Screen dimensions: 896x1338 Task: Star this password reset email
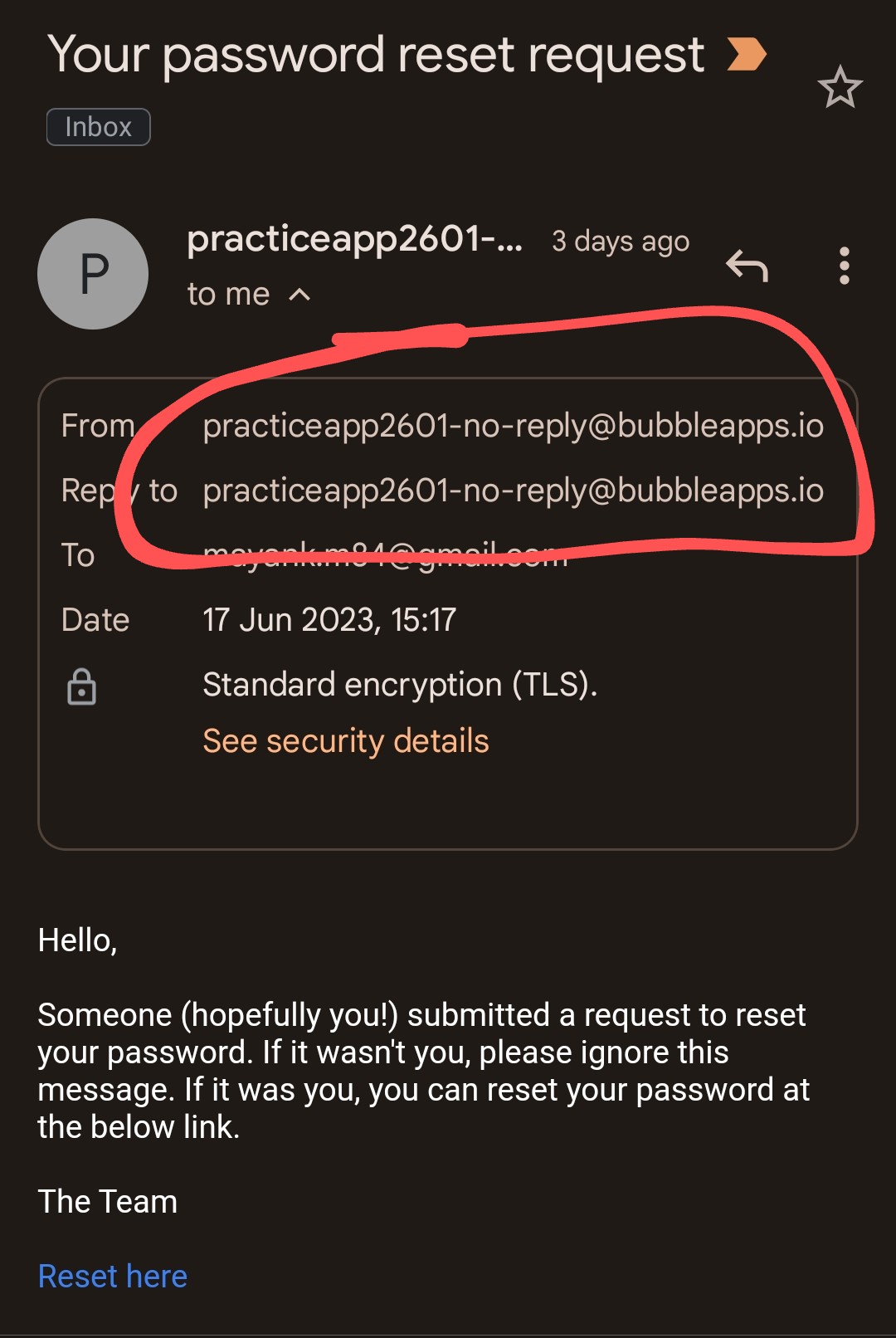pos(840,87)
